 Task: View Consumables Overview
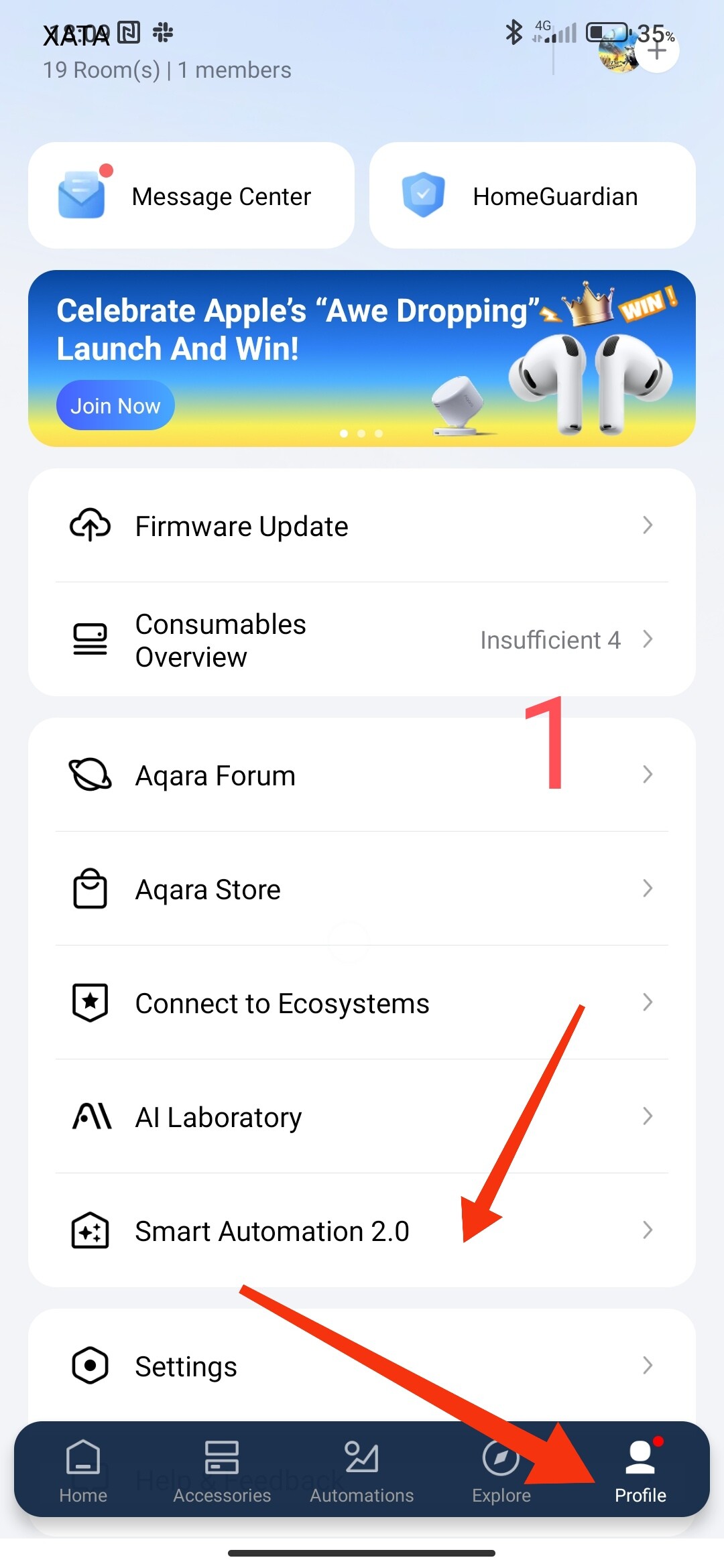click(362, 640)
